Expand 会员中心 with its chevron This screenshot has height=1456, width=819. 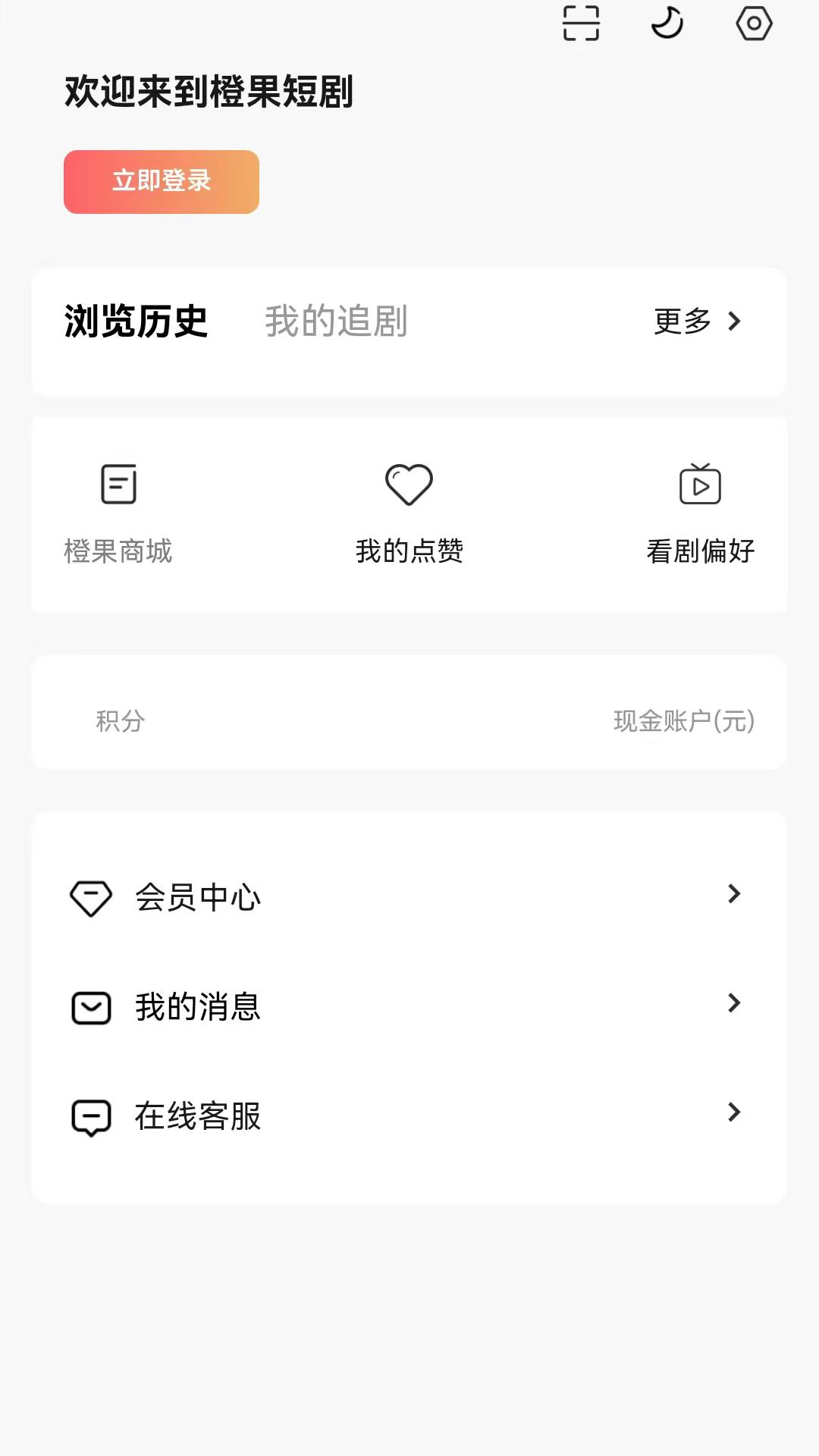[733, 895]
